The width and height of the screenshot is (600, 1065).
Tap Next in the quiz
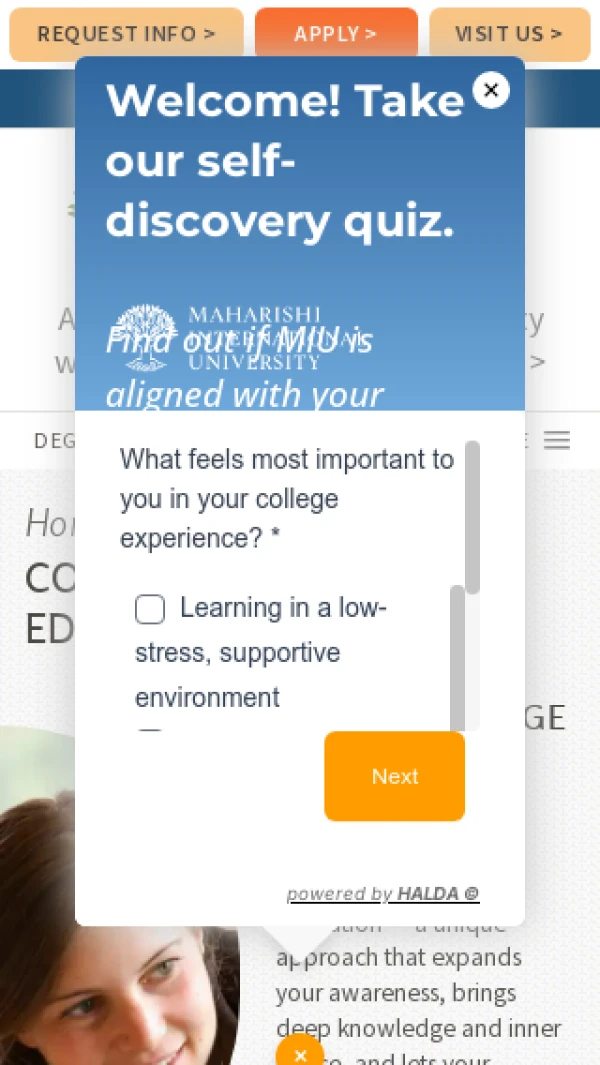[x=394, y=776]
